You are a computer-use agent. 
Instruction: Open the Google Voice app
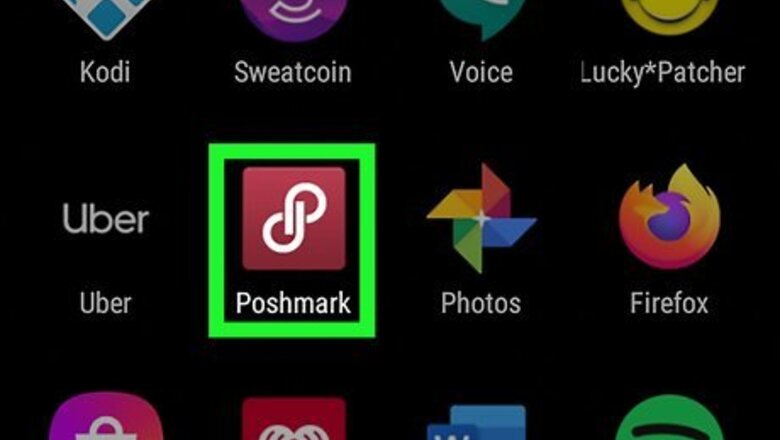(x=481, y=20)
